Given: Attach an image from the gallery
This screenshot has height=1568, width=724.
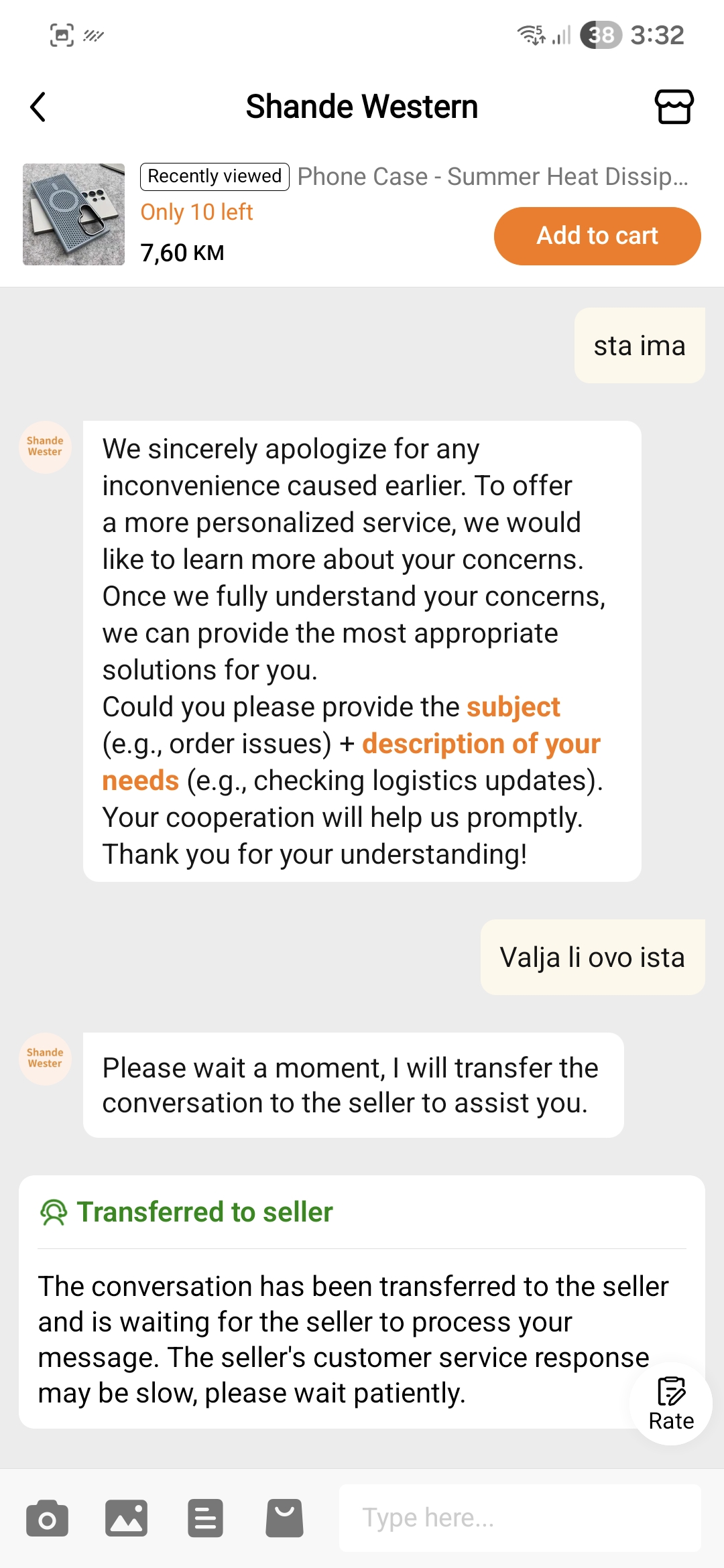Looking at the screenshot, I should point(126,1518).
